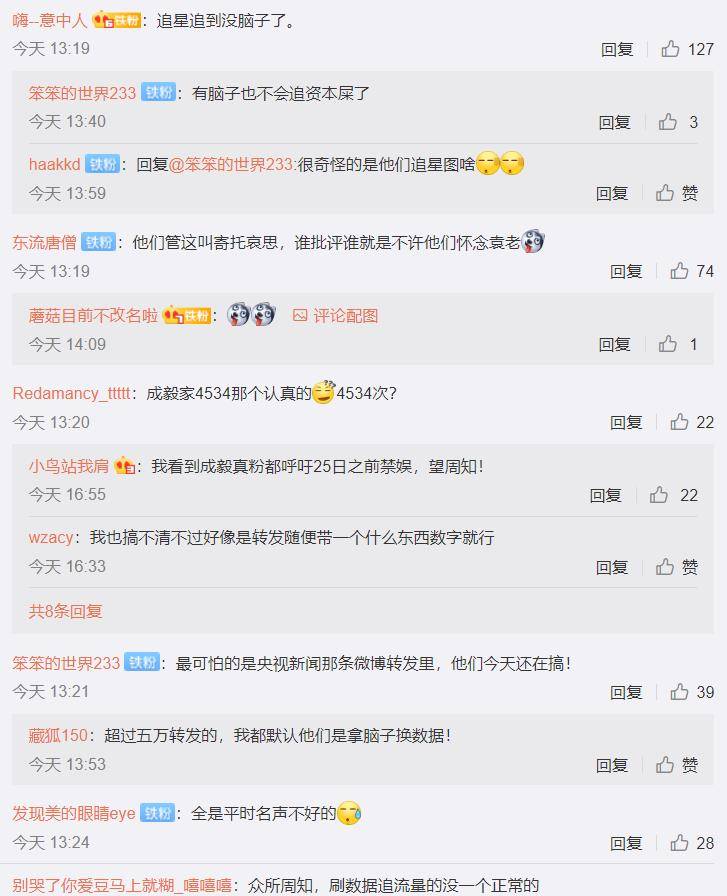Reply to 蘑菇目前不改名啦's comment

(x=614, y=344)
